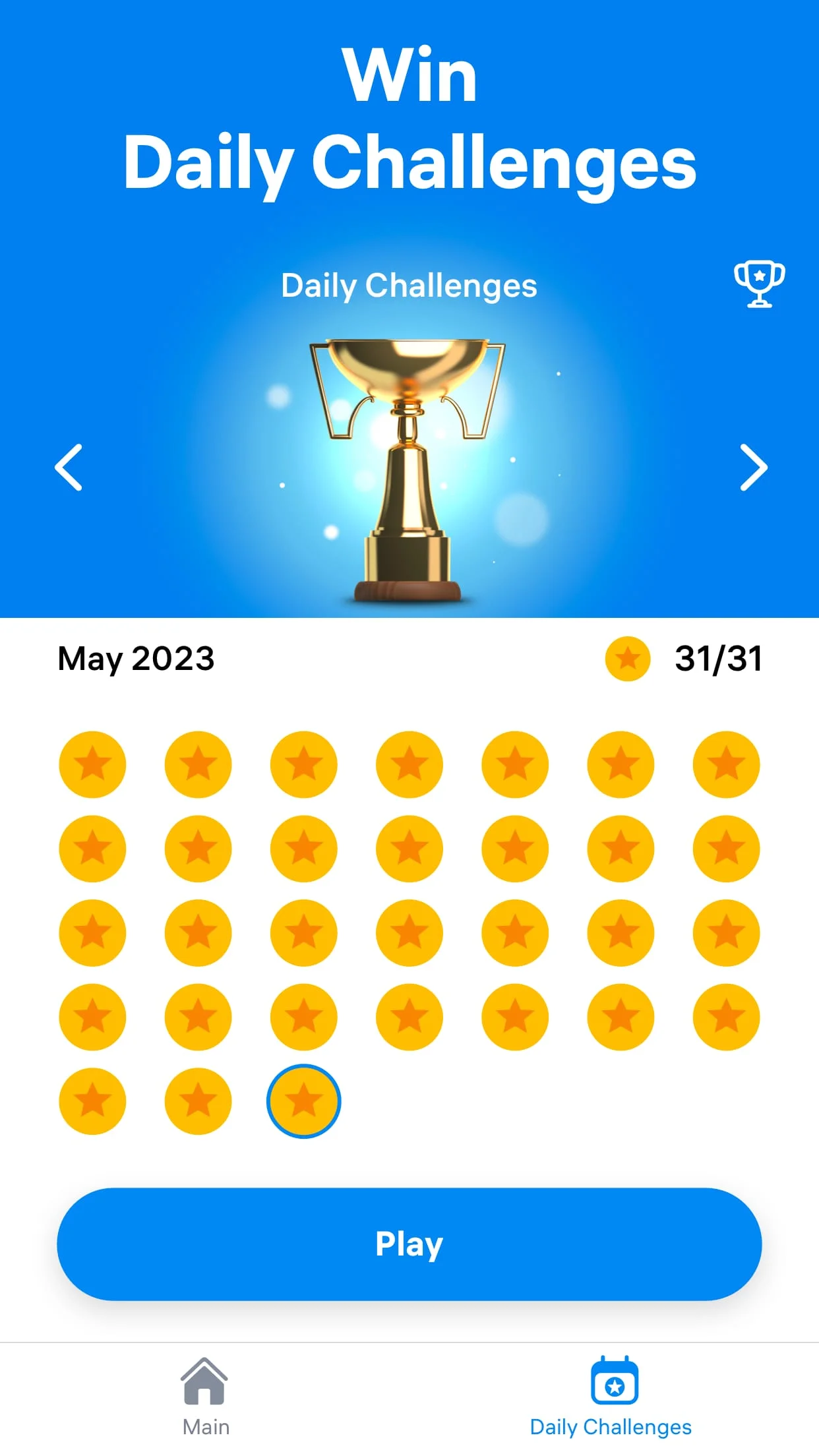Tap the Play button
Image resolution: width=819 pixels, height=1456 pixels.
pos(409,1244)
